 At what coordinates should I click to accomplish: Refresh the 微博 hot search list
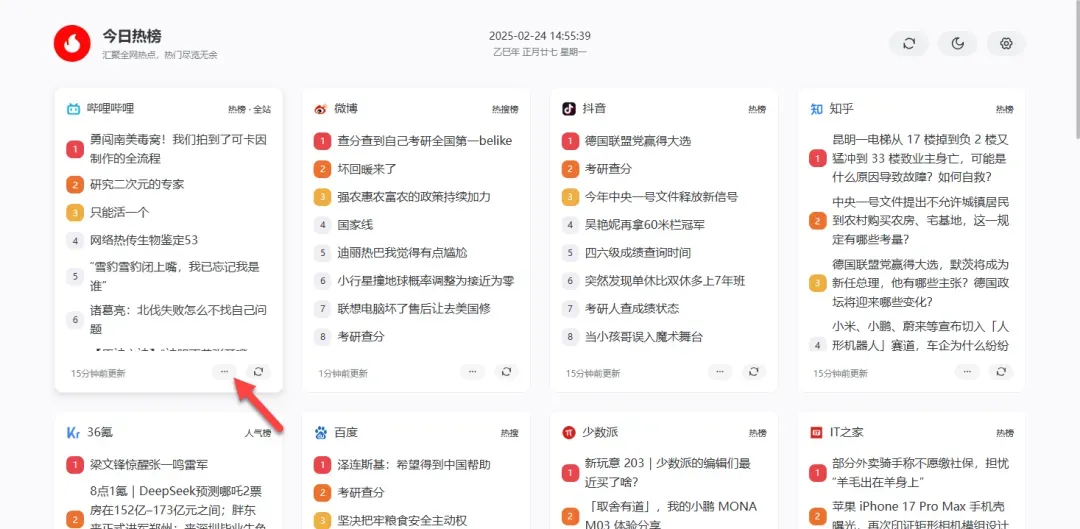click(507, 372)
